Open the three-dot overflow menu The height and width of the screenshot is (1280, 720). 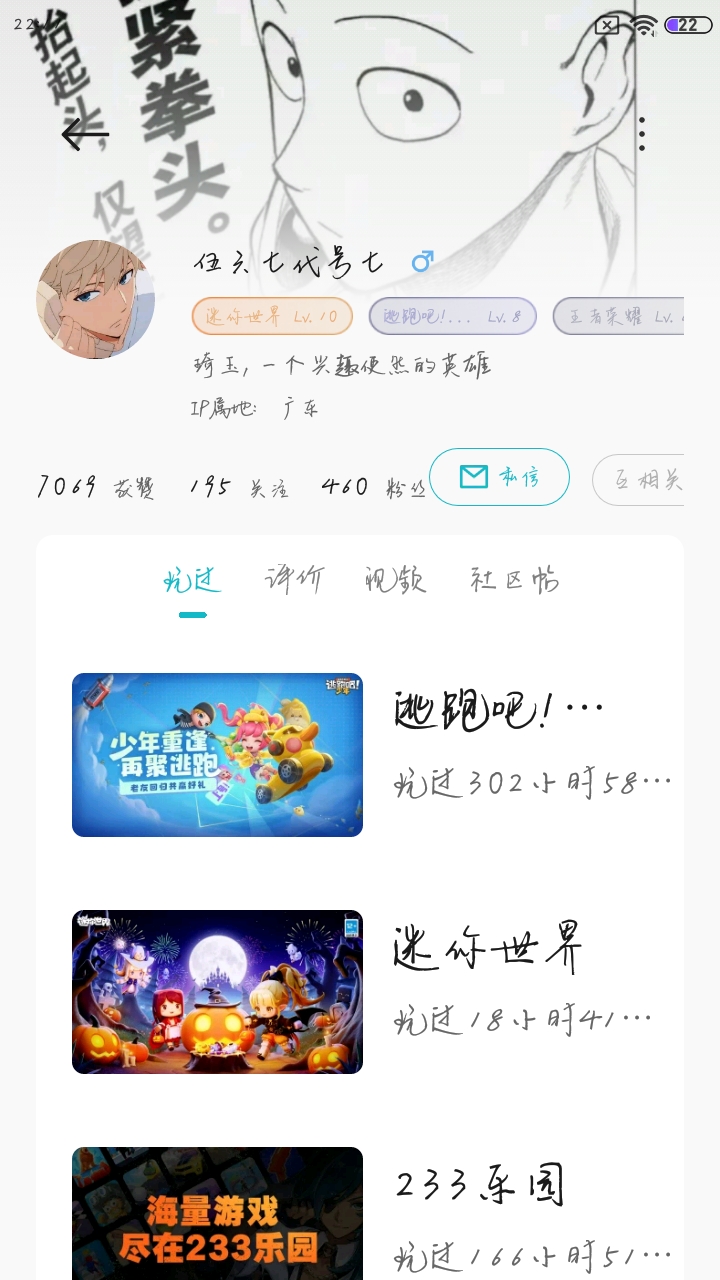coord(641,134)
